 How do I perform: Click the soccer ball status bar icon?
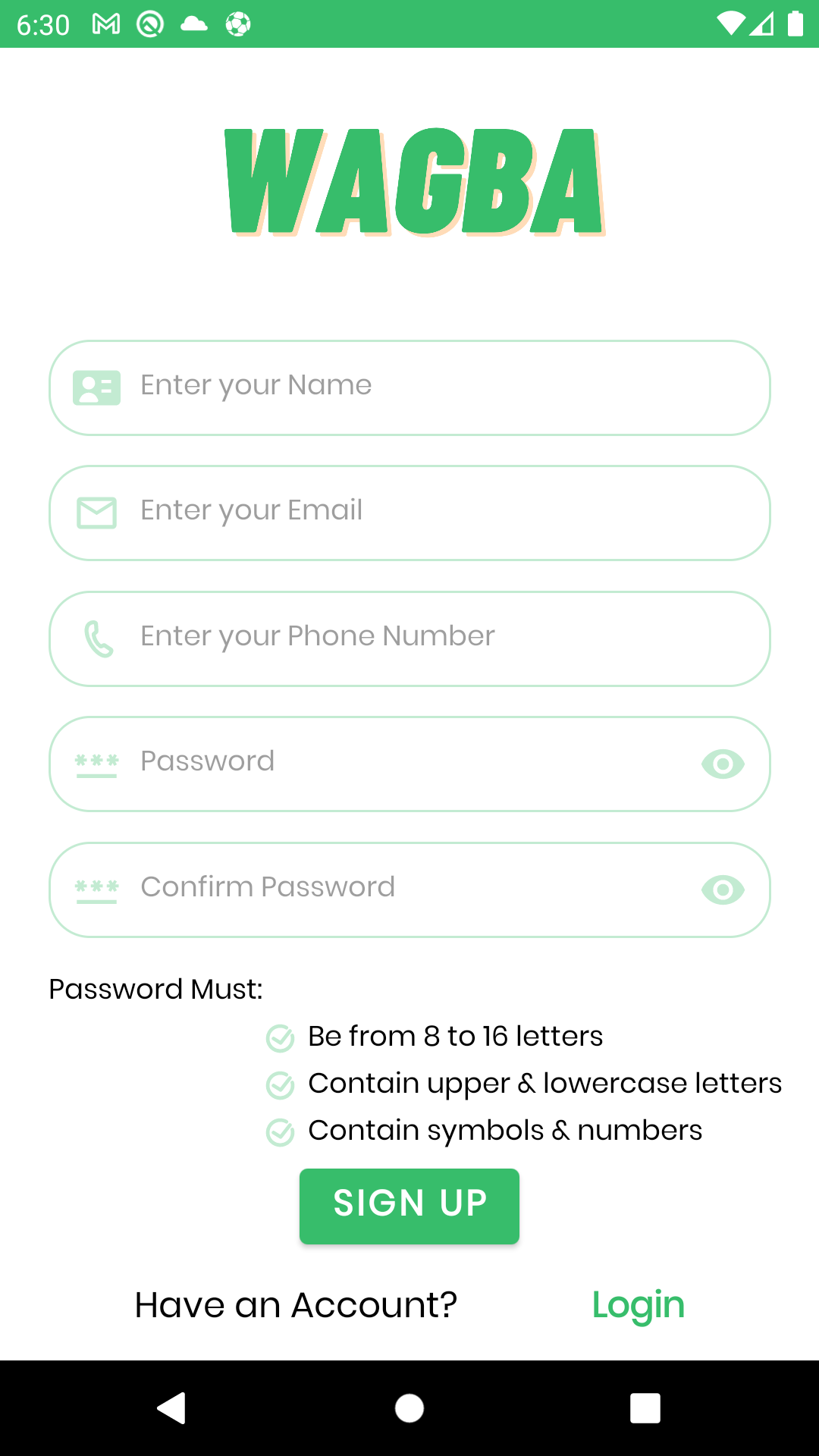237,23
